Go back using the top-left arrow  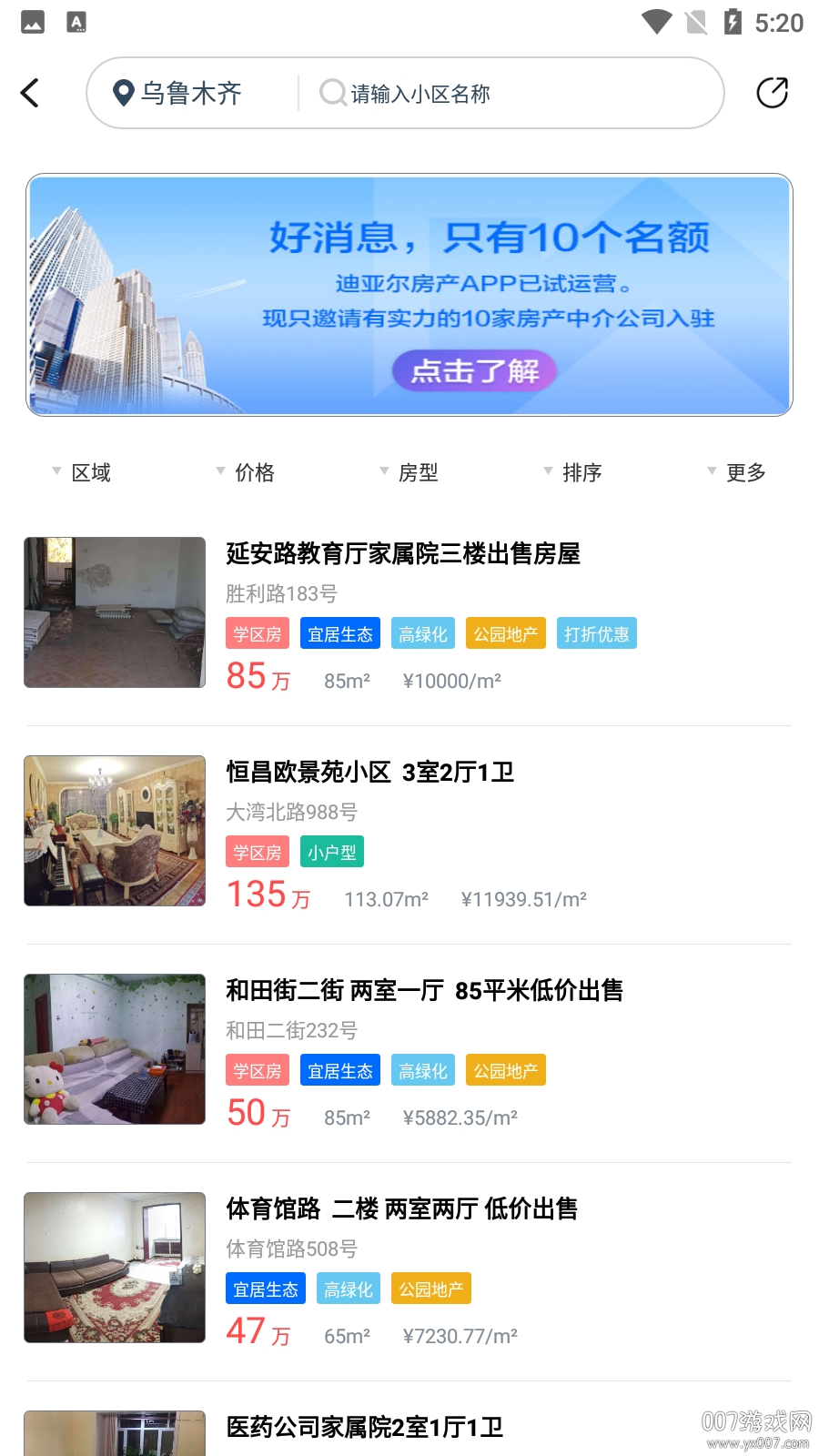[x=30, y=93]
